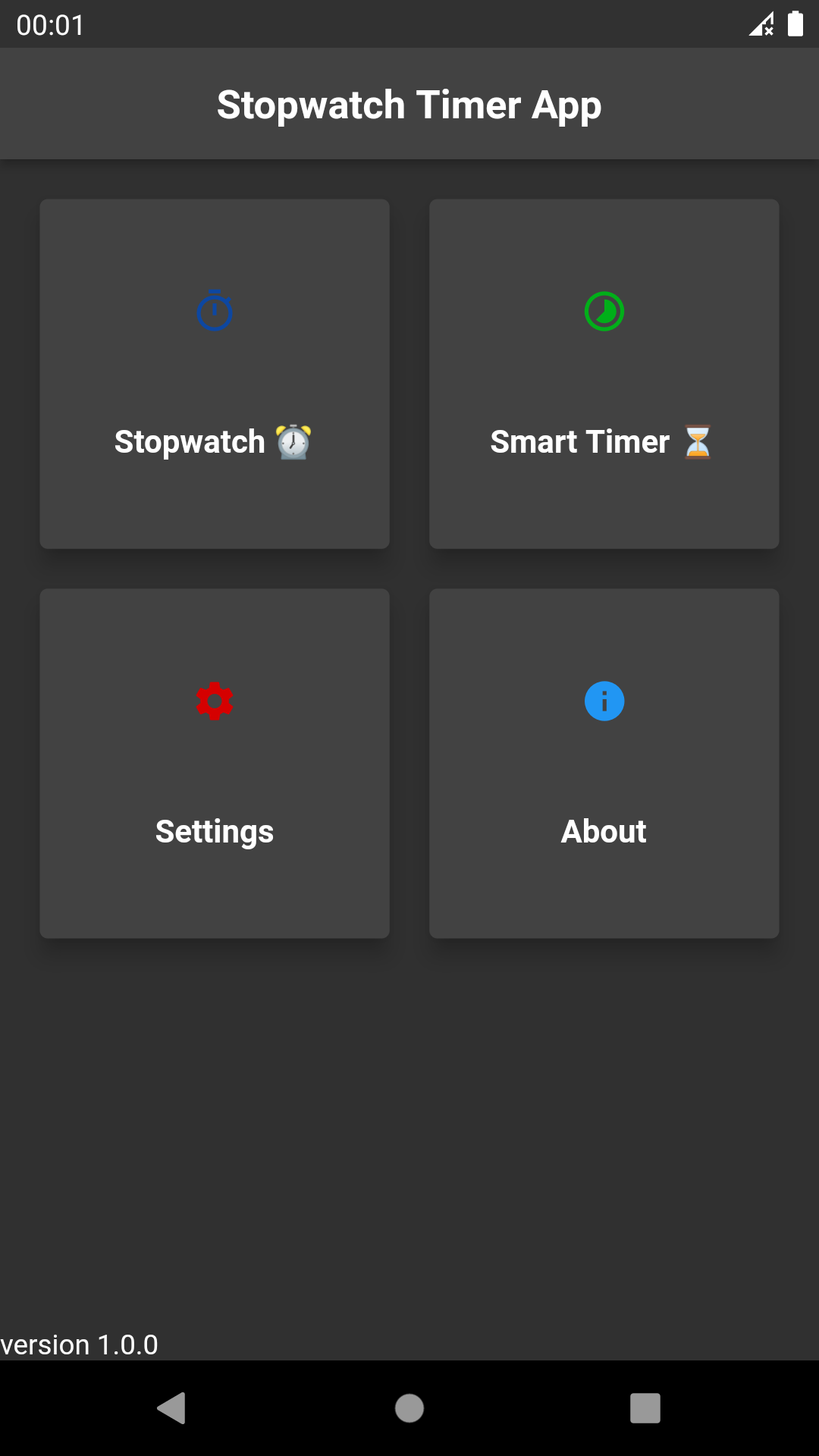Open the Smart Timer card
819x1456 pixels.
pyautogui.click(x=604, y=374)
